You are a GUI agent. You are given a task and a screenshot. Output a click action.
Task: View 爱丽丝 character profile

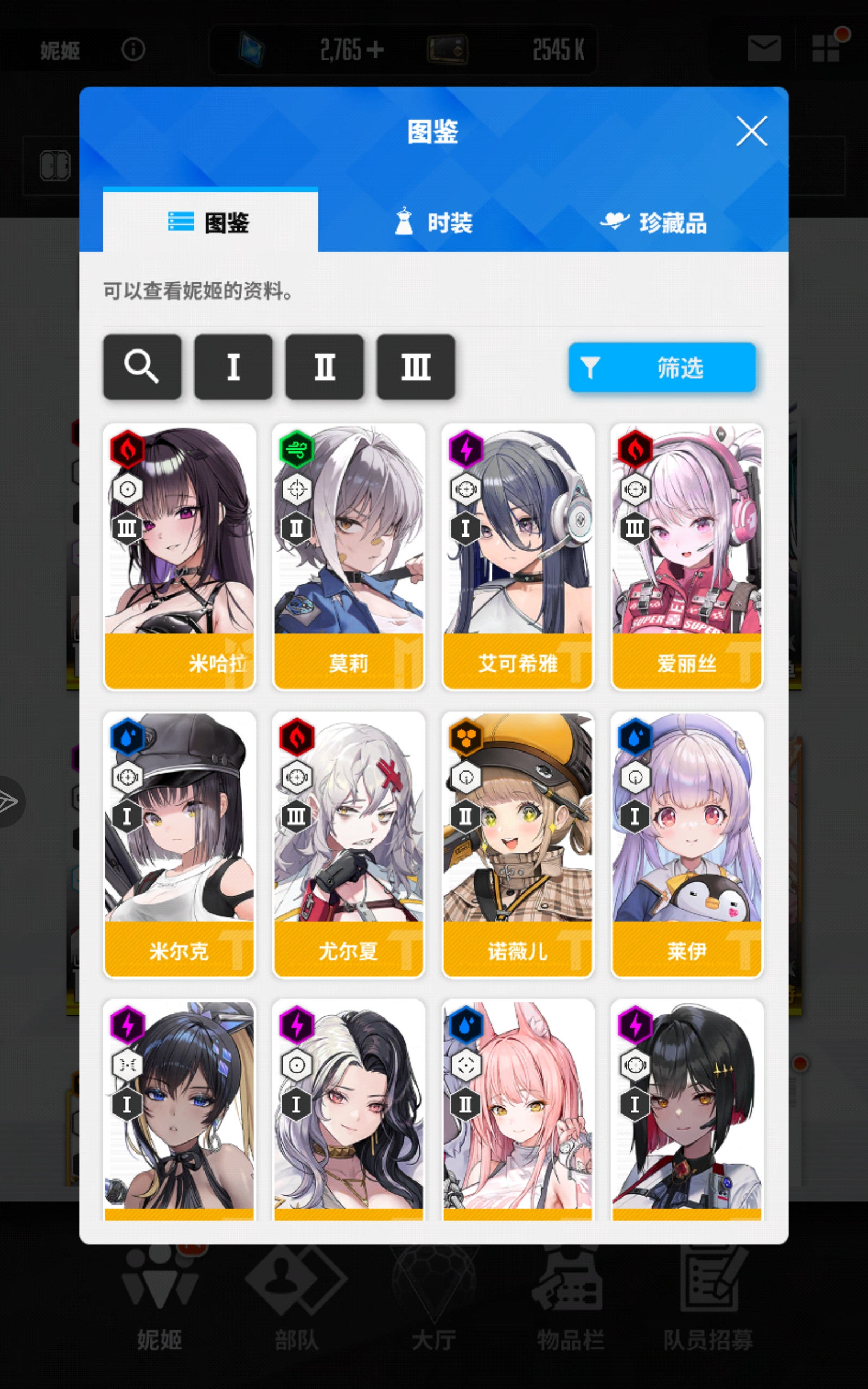pos(687,557)
